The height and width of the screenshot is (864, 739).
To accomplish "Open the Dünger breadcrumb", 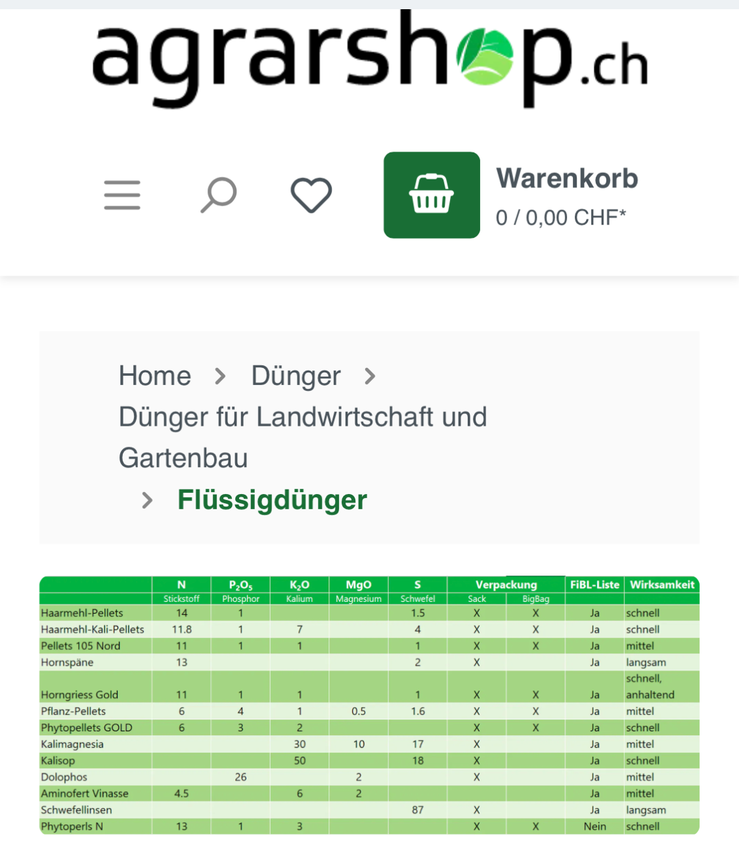I will point(295,376).
